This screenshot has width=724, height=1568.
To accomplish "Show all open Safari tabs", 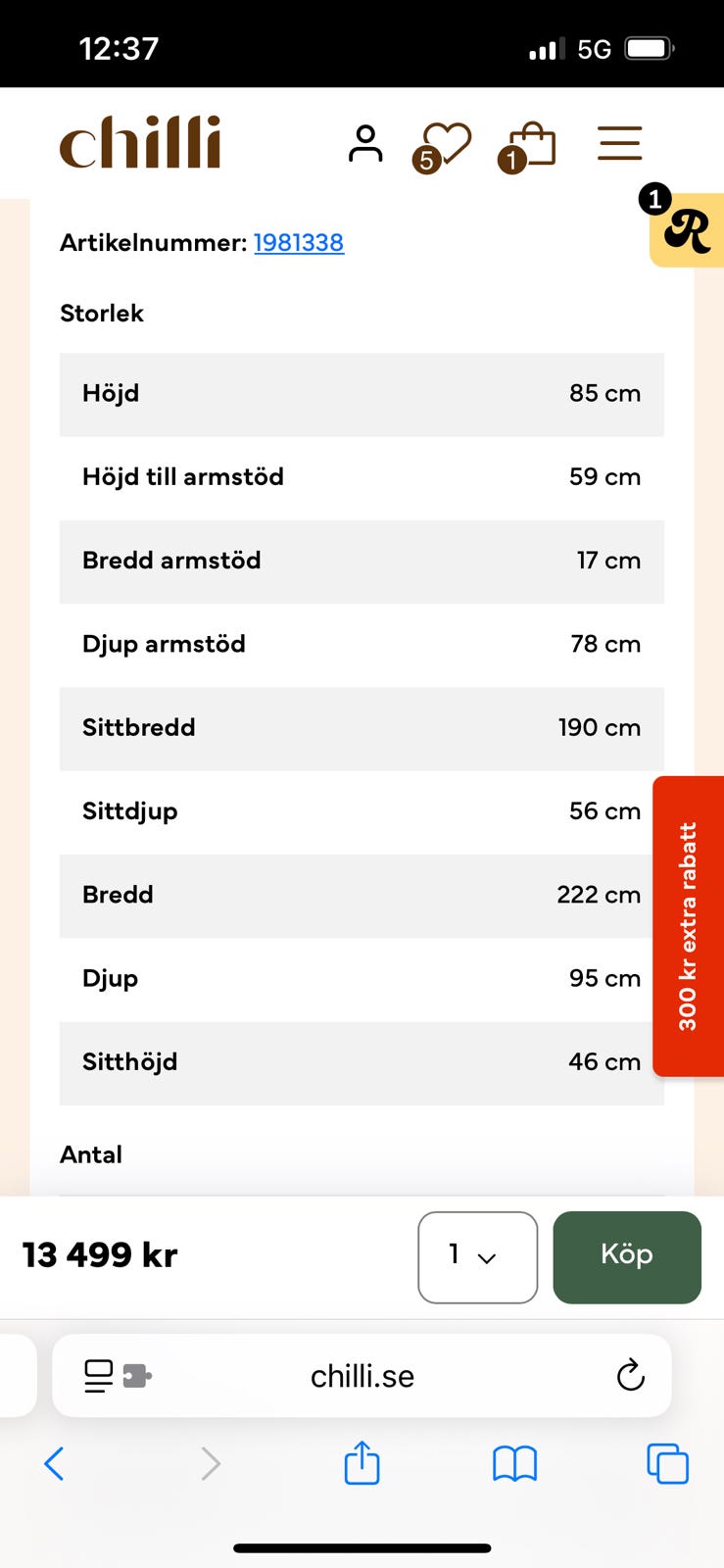I will pos(667,1464).
